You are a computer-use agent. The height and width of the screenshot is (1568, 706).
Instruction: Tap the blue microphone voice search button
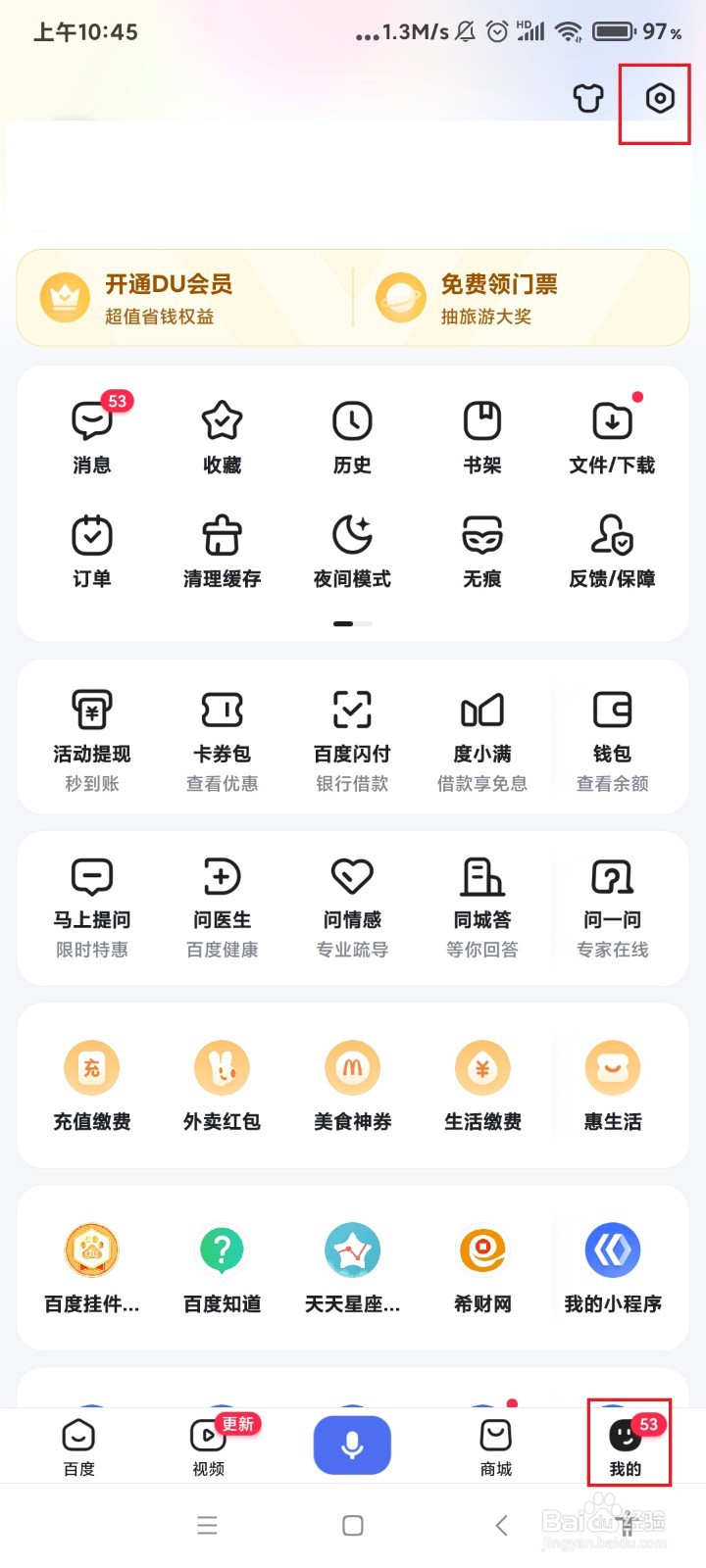pyautogui.click(x=352, y=1445)
